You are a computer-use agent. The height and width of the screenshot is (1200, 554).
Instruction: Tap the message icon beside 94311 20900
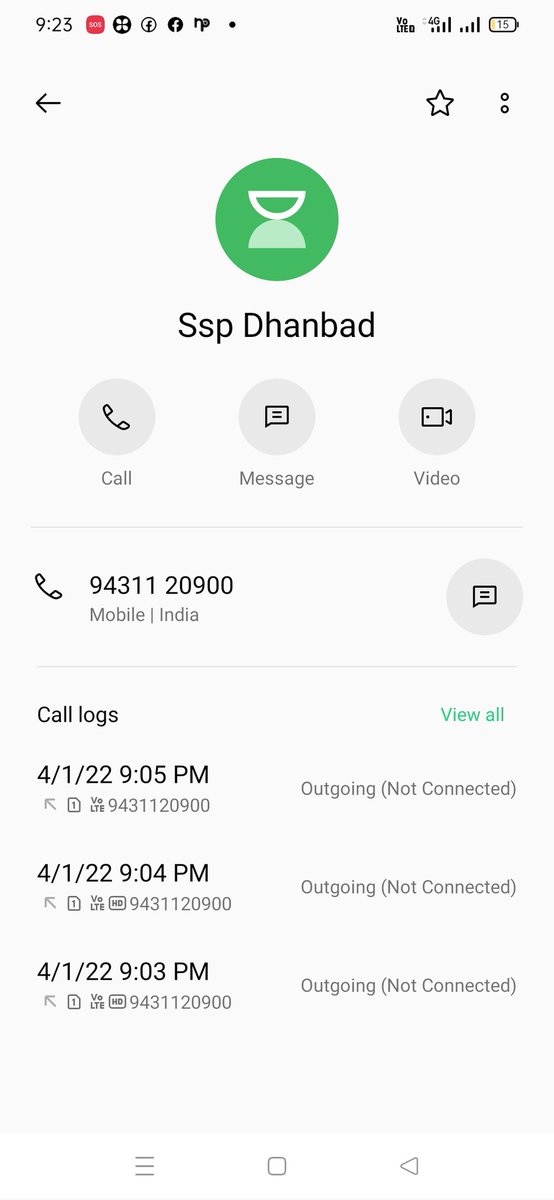tap(484, 597)
